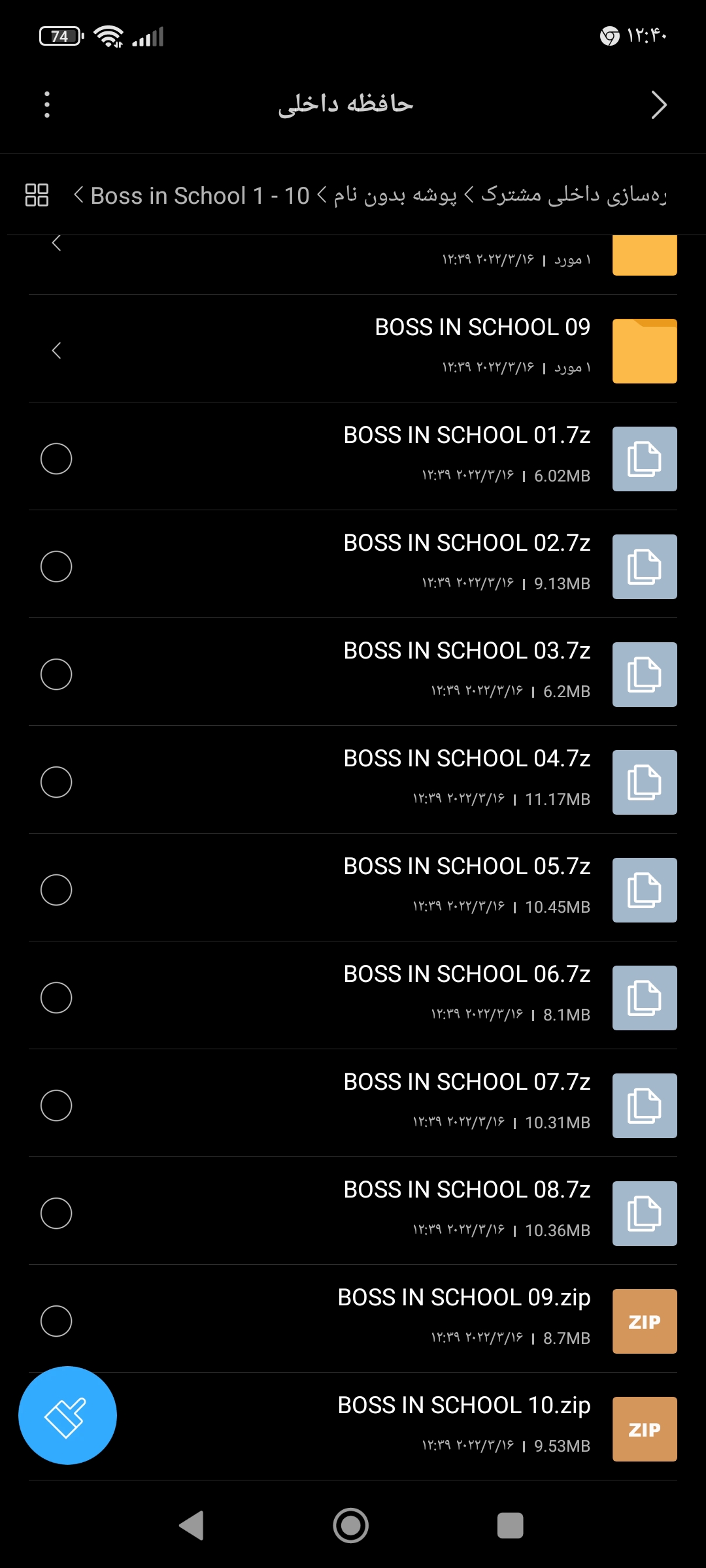Tap the forward arrow in the header
706x1568 pixels.
pos(658,105)
